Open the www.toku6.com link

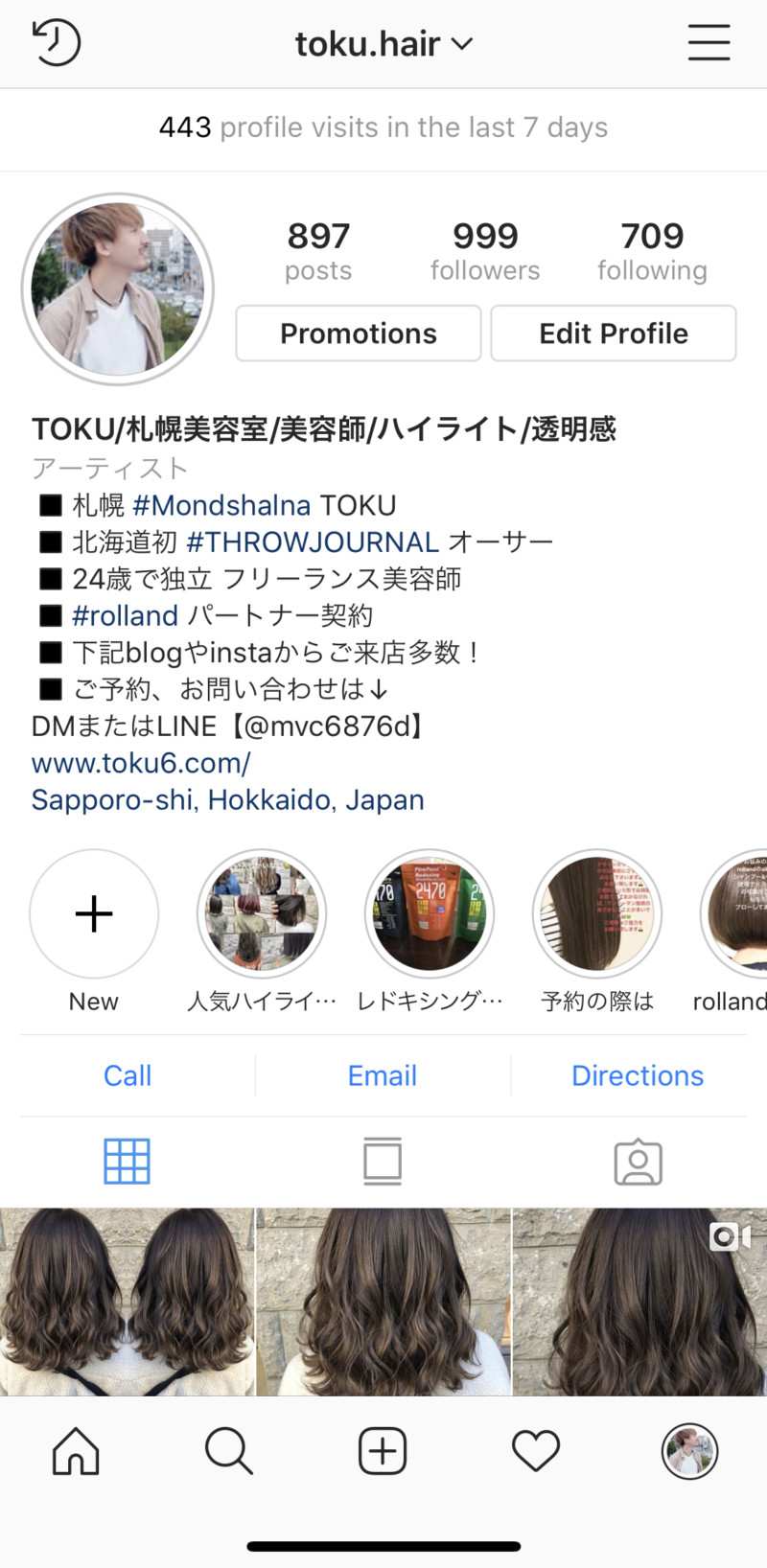point(141,763)
